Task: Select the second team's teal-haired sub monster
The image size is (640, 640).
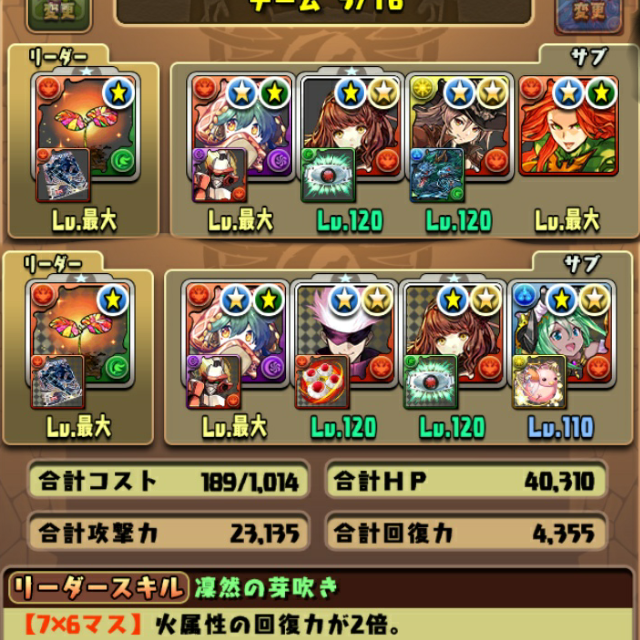Action: click(235, 332)
